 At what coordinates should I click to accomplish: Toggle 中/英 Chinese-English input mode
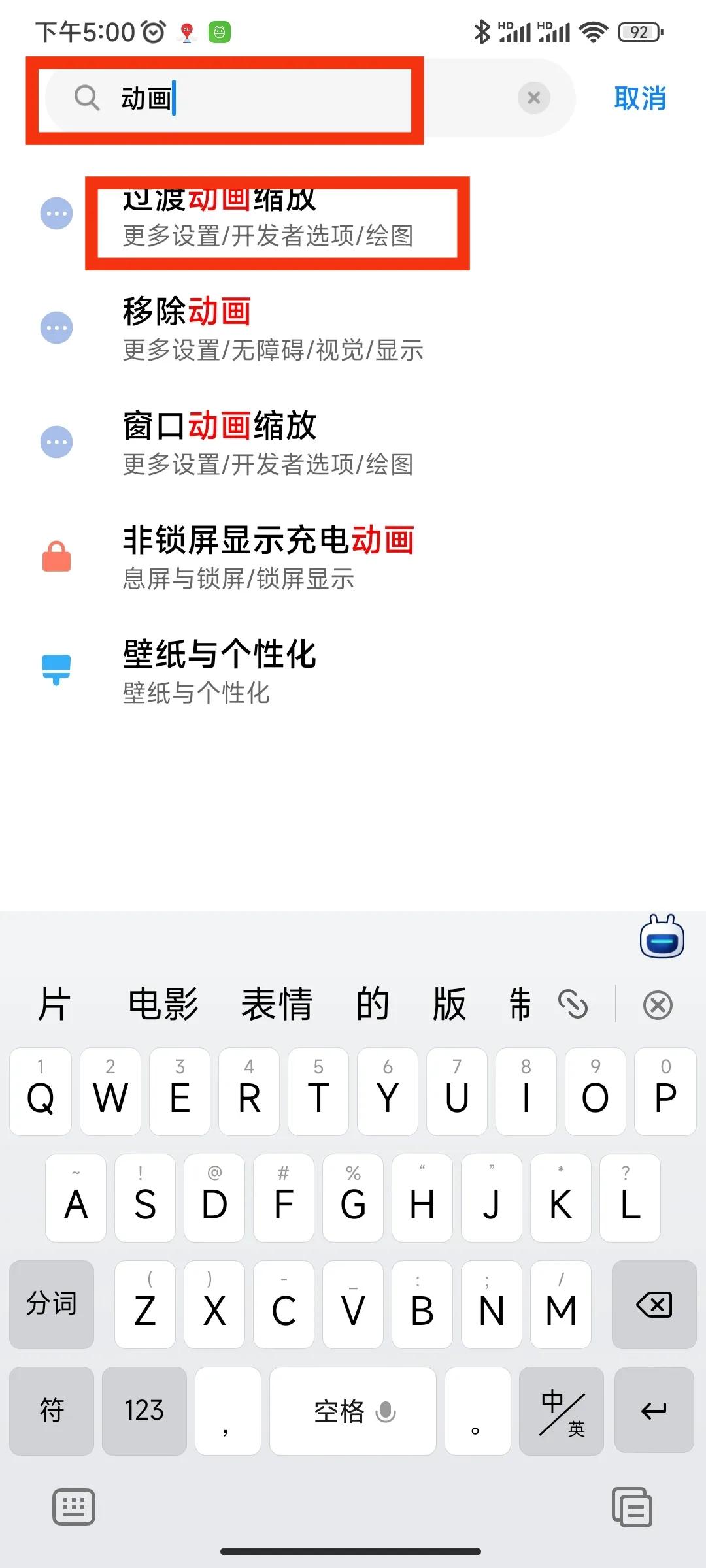pos(561,1411)
